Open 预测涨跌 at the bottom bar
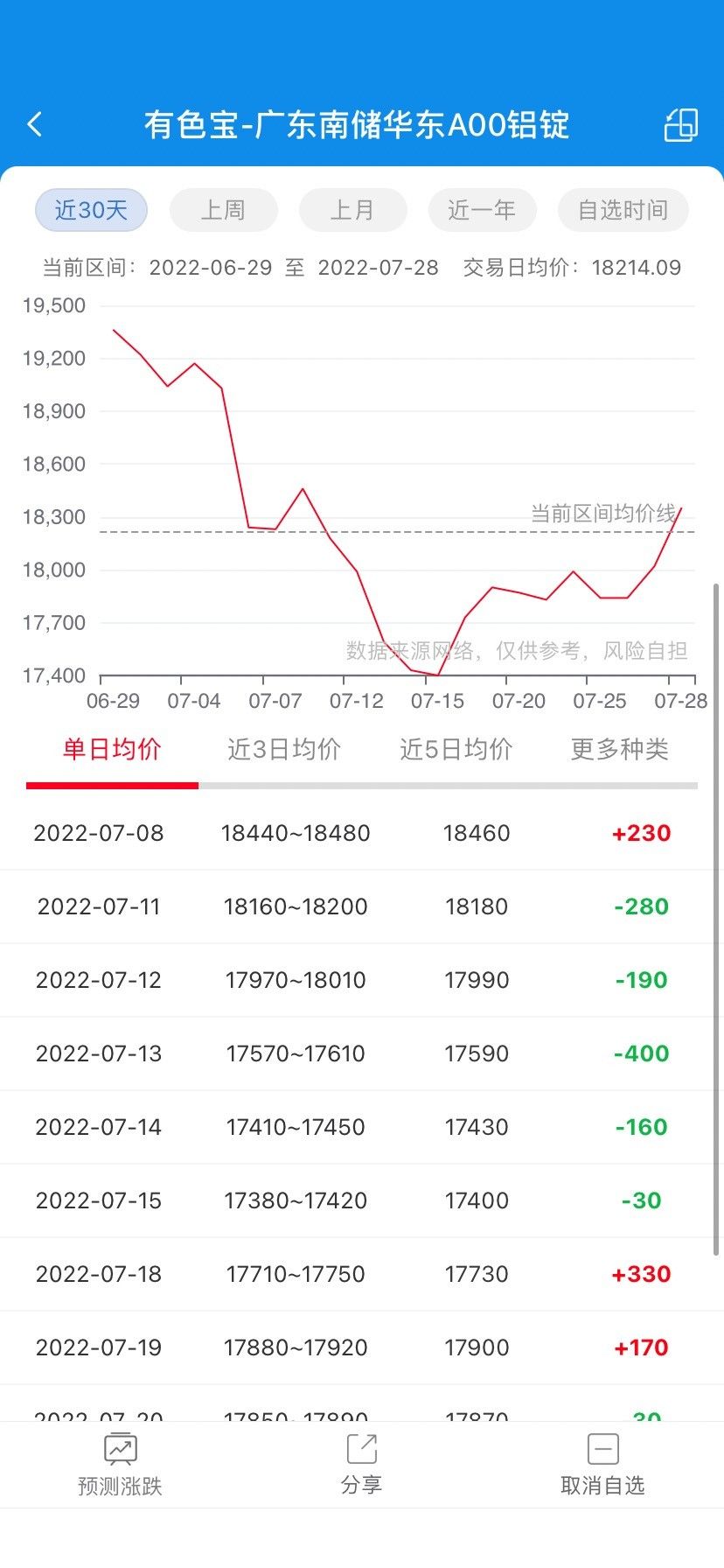 coord(120,1465)
